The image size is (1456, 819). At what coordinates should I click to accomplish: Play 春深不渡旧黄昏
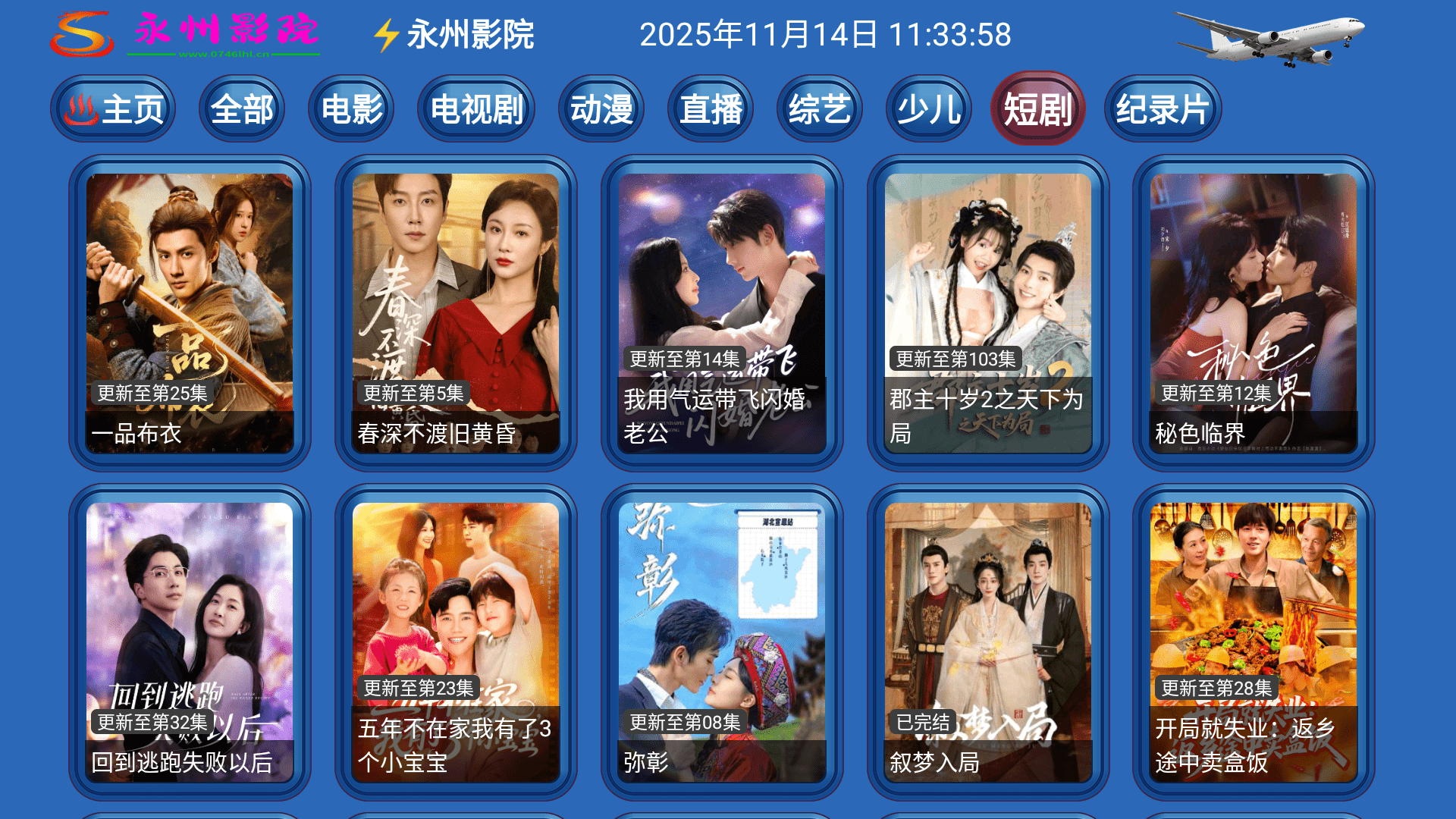point(456,313)
